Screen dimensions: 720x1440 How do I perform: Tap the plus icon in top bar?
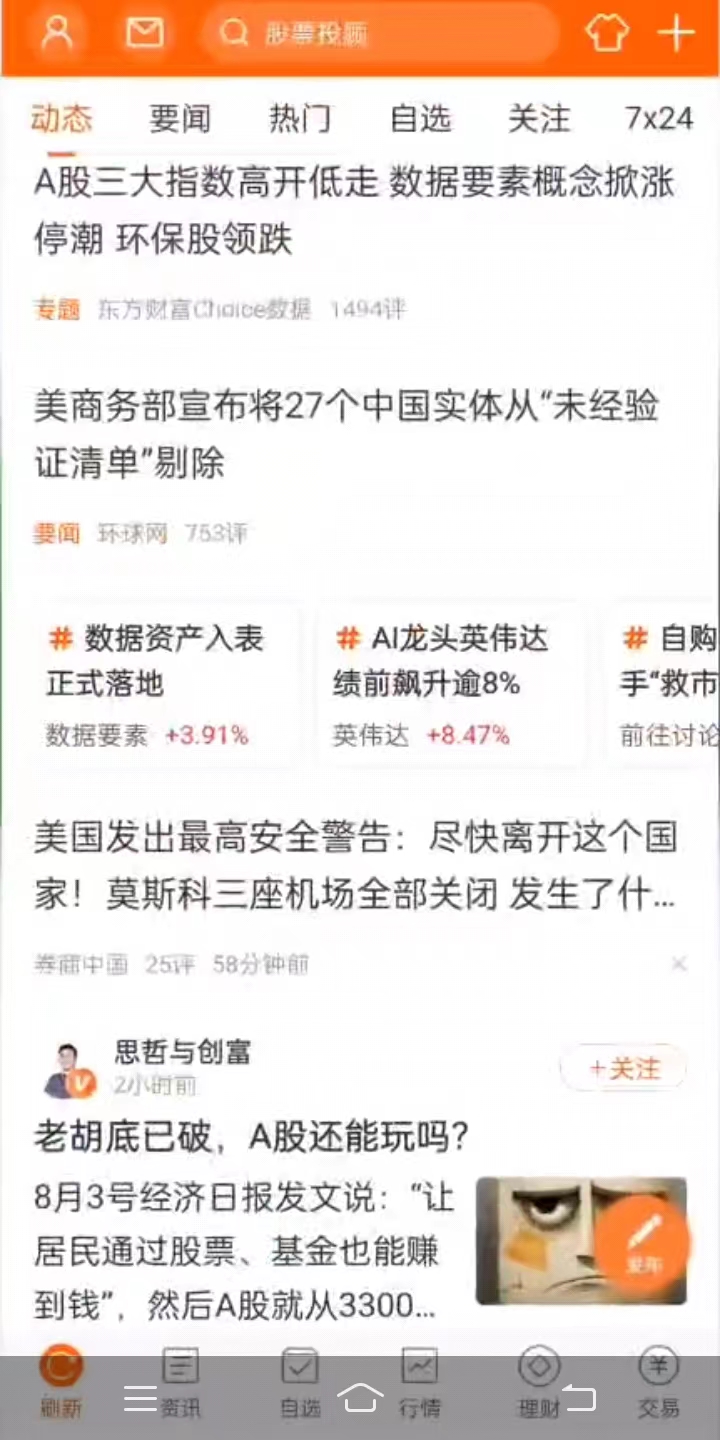[x=676, y=34]
